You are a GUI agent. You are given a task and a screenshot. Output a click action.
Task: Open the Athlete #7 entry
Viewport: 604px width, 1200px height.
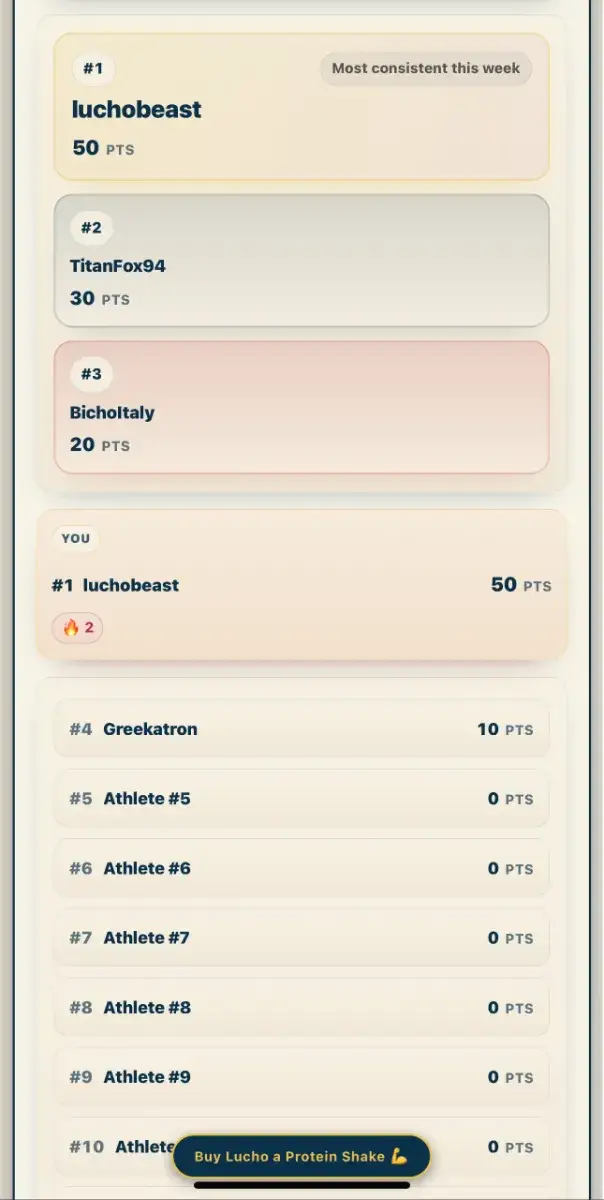click(301, 938)
